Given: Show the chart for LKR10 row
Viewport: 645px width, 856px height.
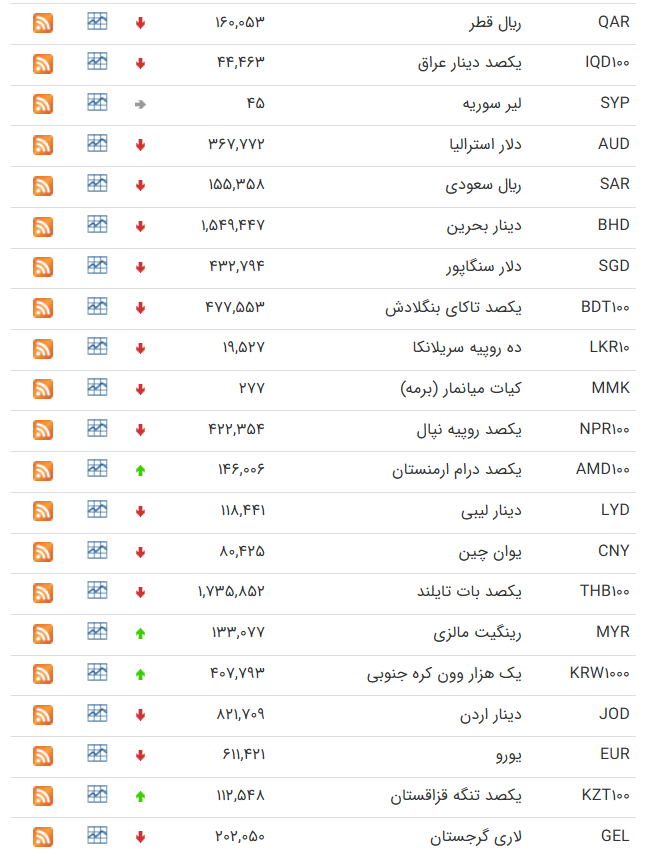Looking at the screenshot, I should pyautogui.click(x=97, y=346).
